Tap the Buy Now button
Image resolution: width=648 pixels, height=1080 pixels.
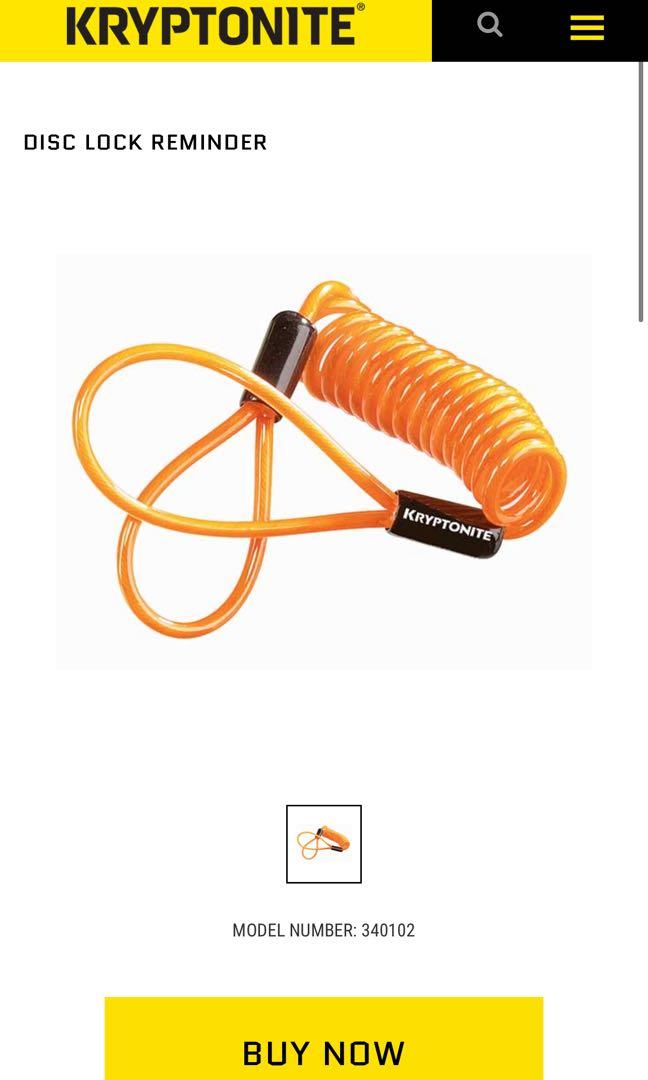point(324,1040)
